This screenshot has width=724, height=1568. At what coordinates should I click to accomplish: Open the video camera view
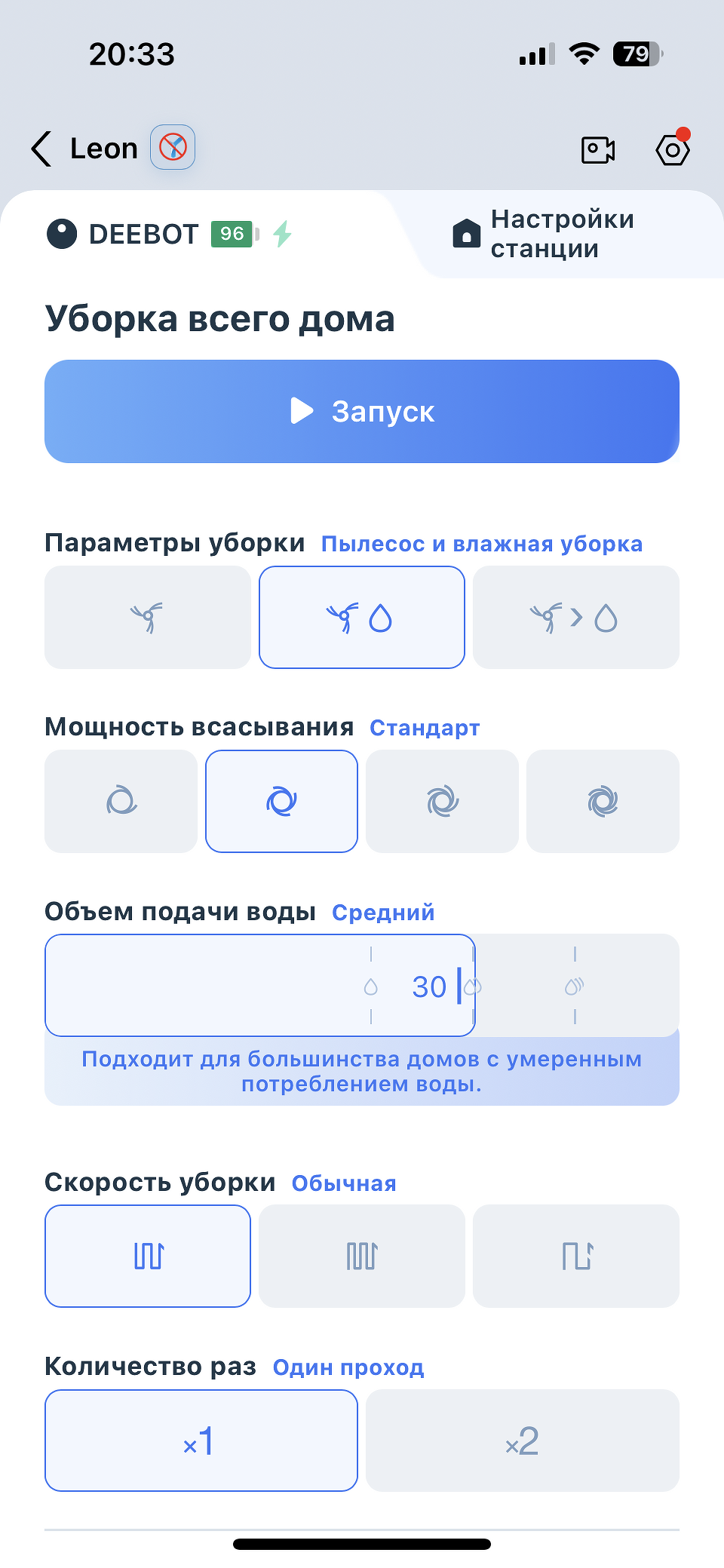[x=598, y=149]
